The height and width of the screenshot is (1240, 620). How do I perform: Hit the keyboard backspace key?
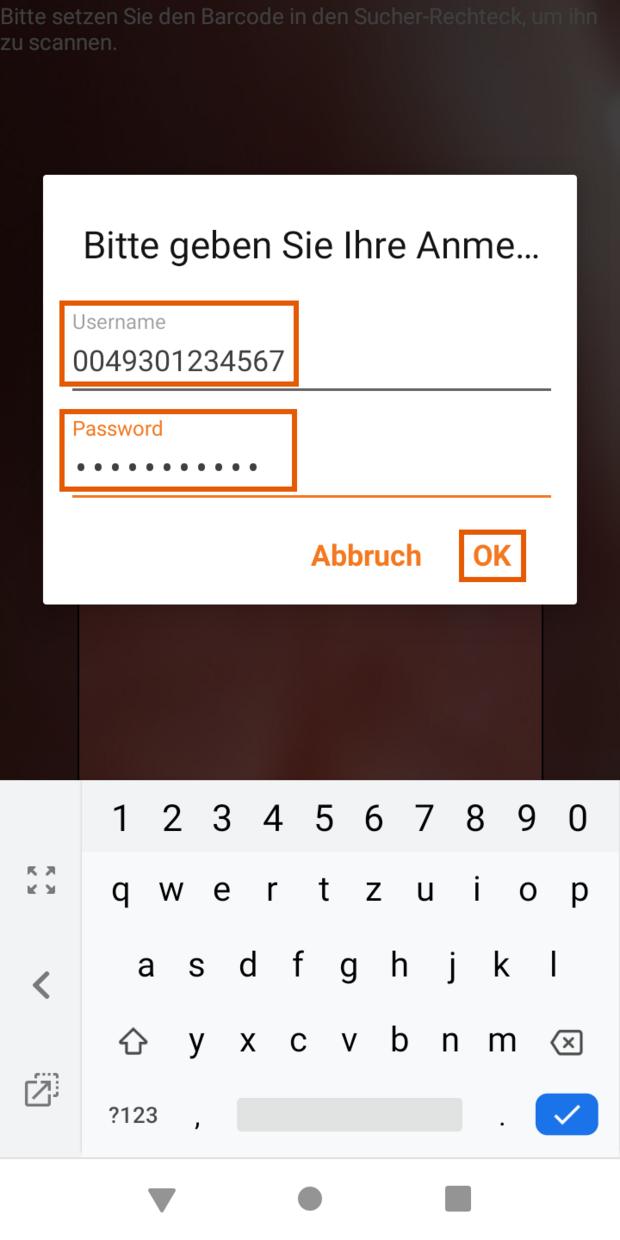coord(566,1043)
